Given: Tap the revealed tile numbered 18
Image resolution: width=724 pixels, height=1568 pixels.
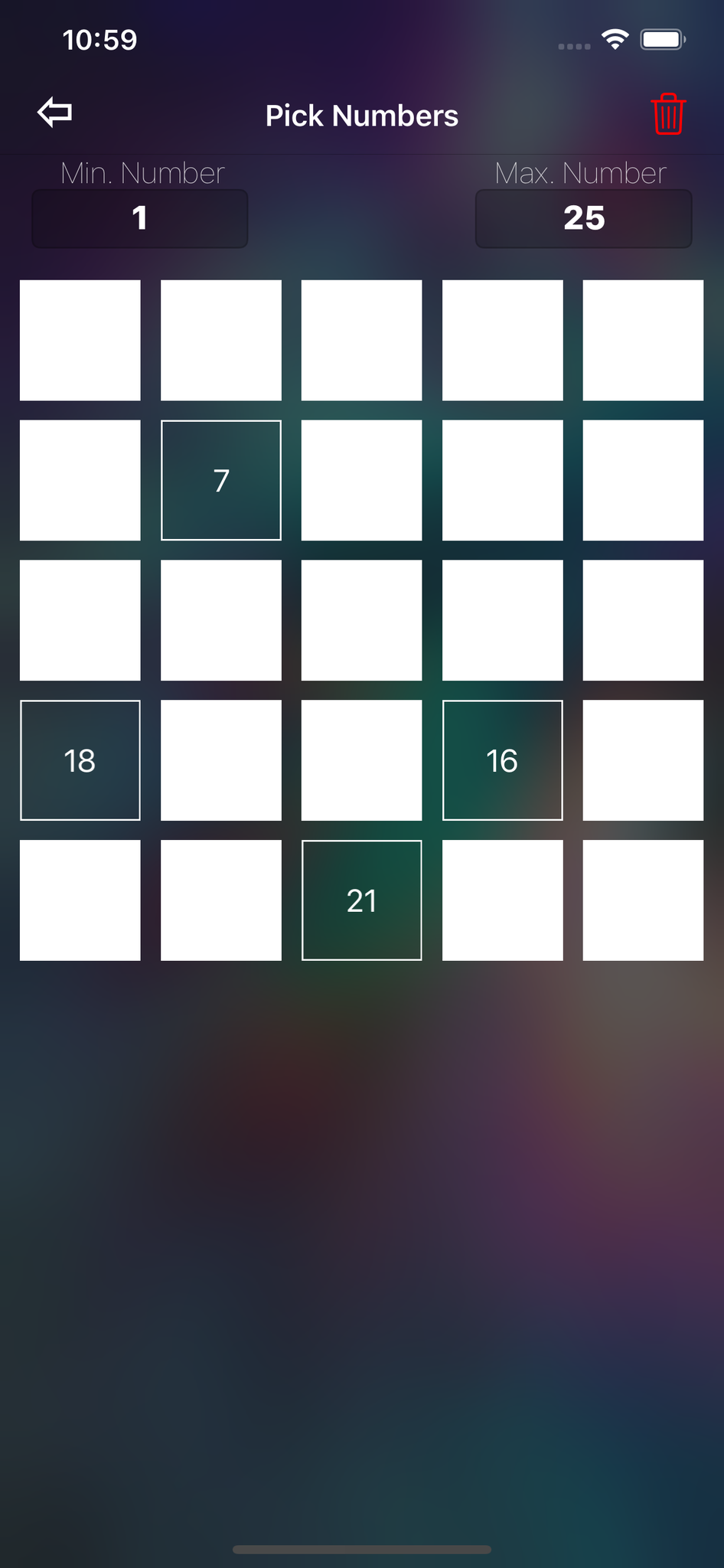Looking at the screenshot, I should (80, 760).
